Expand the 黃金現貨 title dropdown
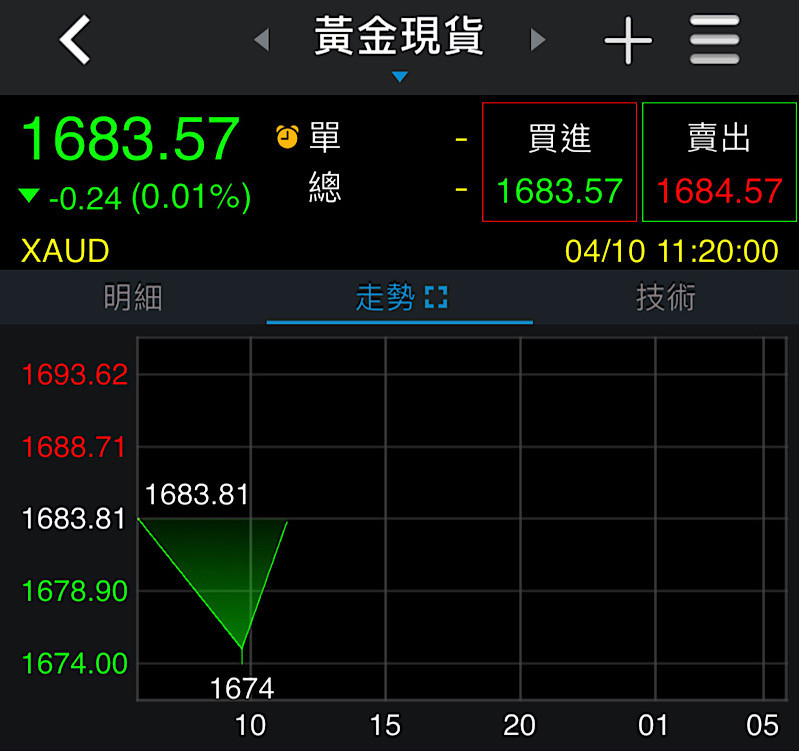The image size is (799, 751). click(x=399, y=74)
